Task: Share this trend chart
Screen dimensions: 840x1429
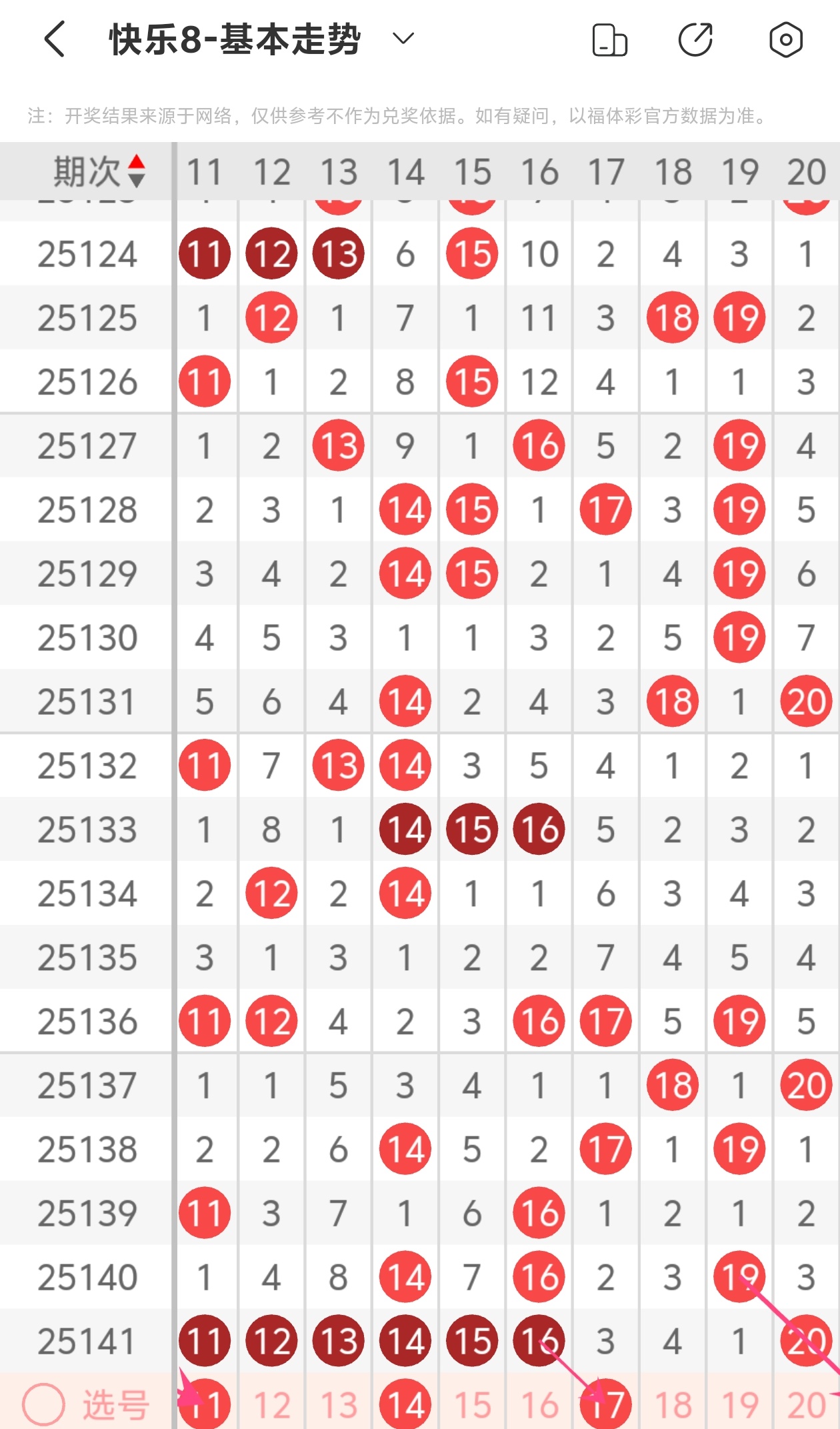Action: point(695,40)
